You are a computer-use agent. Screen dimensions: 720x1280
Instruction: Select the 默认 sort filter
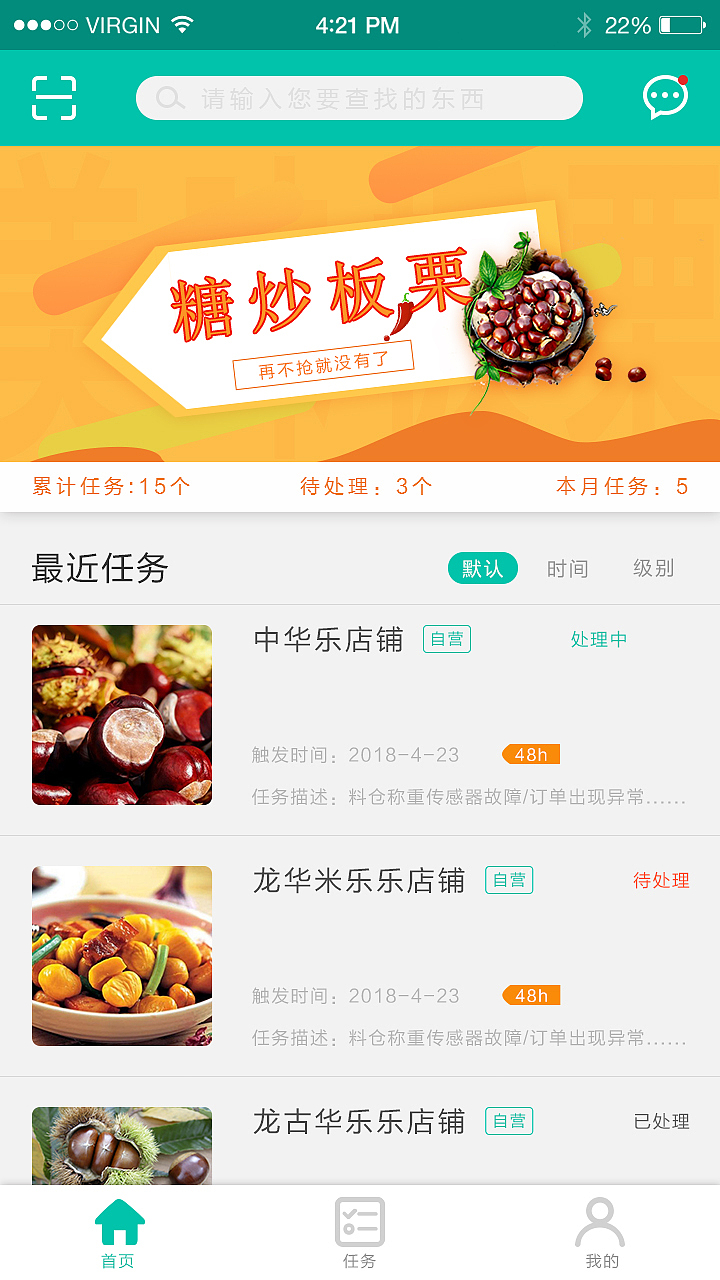pos(483,568)
